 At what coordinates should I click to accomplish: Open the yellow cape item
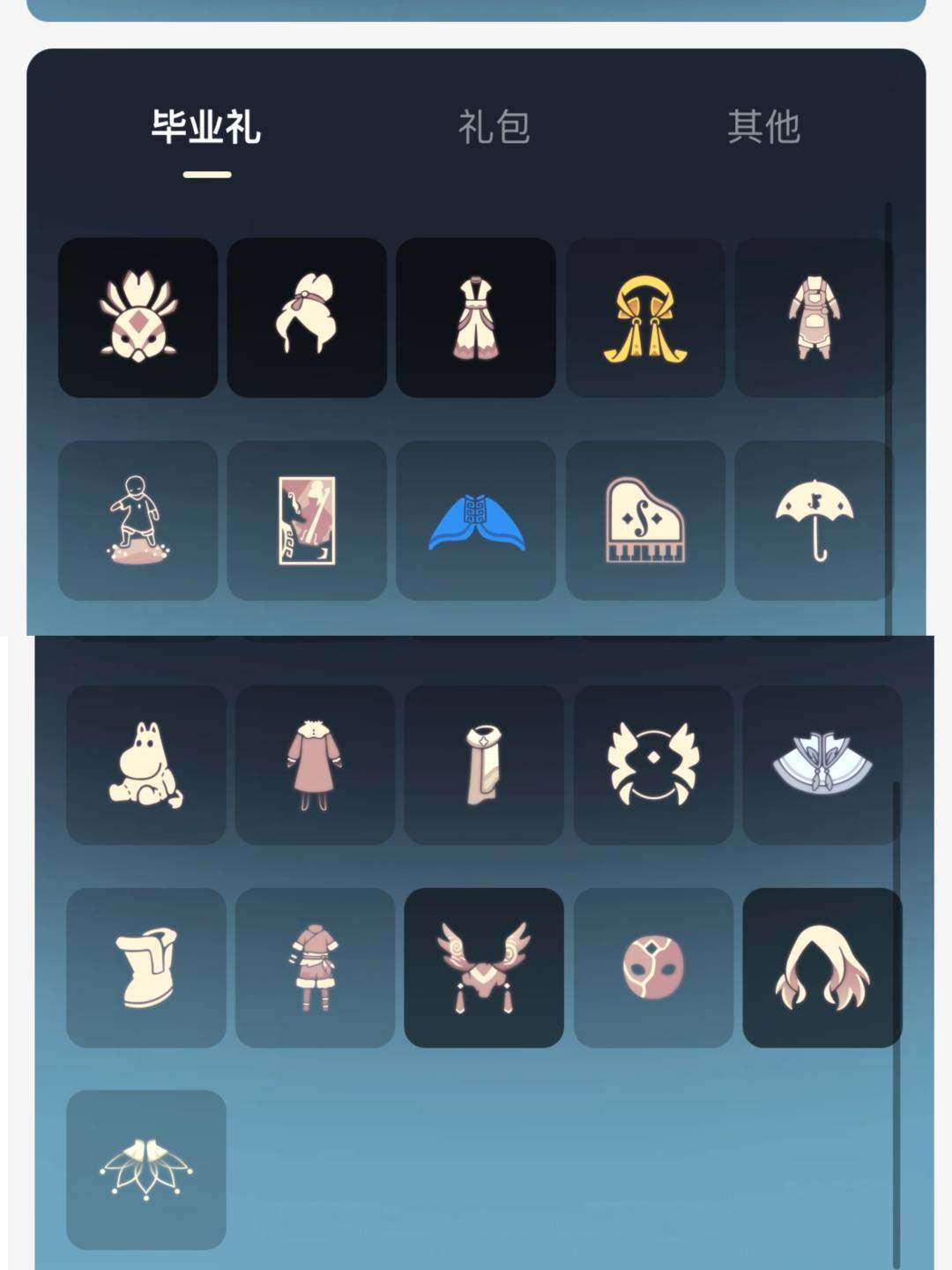(x=645, y=317)
